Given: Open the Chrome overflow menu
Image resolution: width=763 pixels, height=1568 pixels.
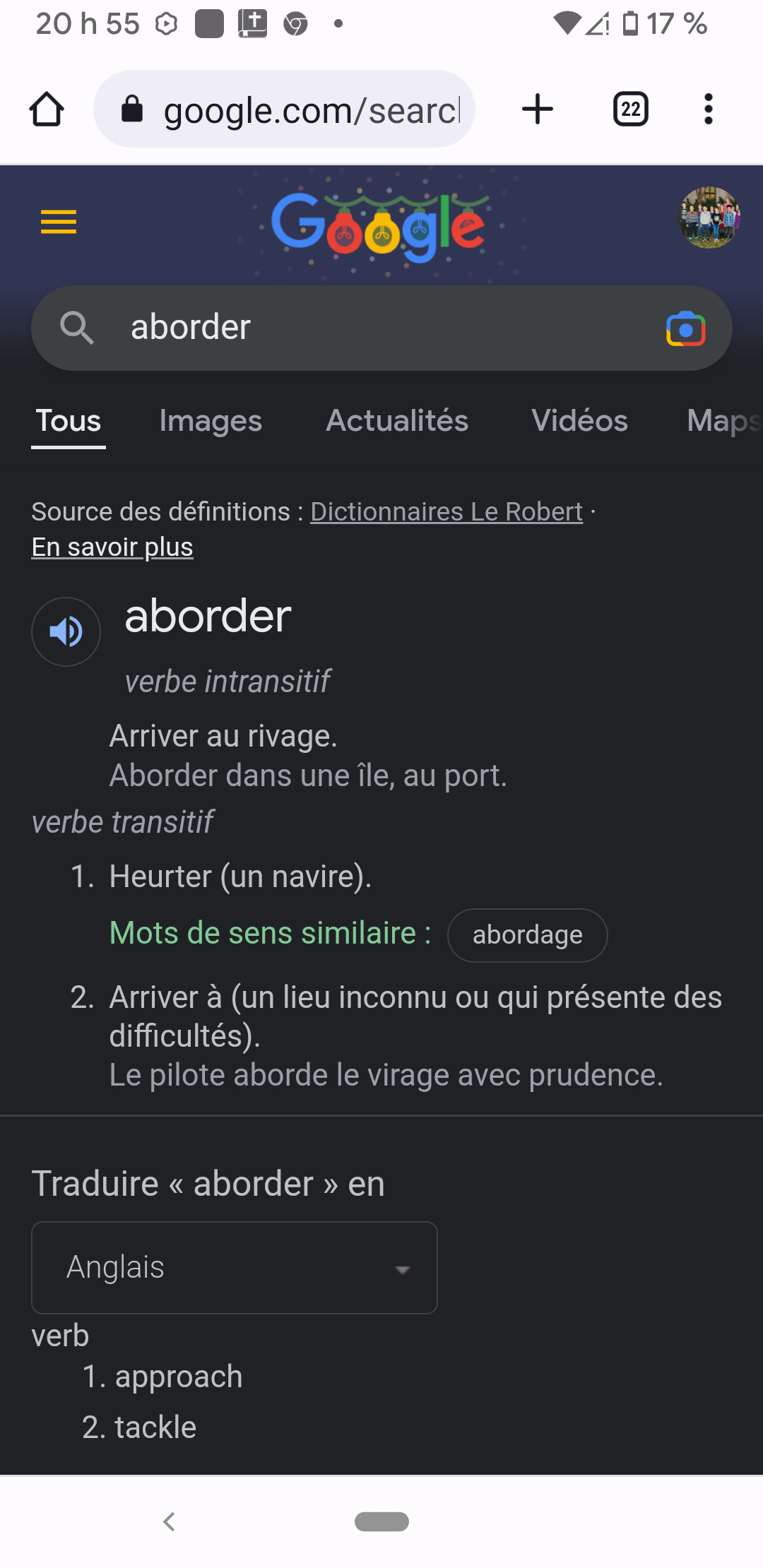Looking at the screenshot, I should click(x=708, y=109).
